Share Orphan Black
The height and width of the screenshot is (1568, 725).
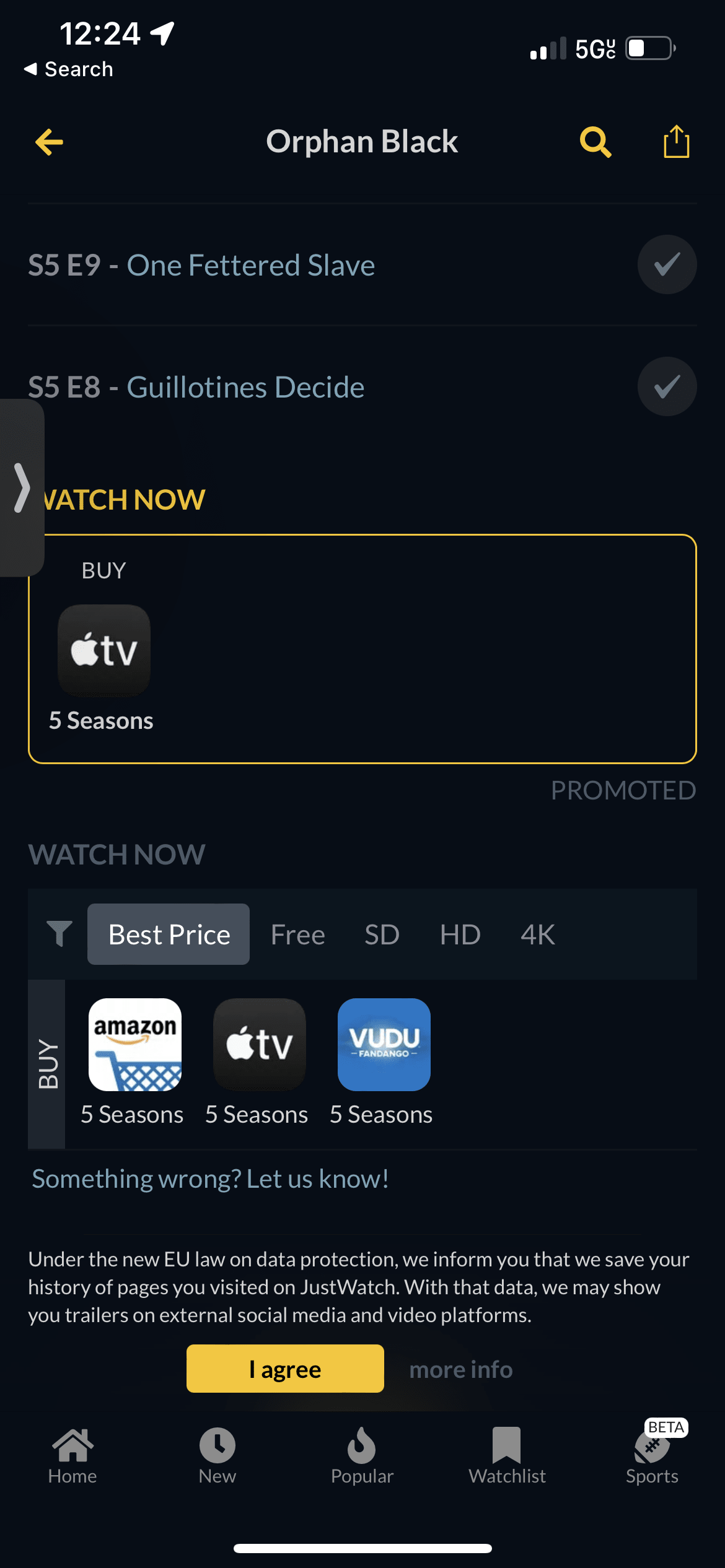pyautogui.click(x=676, y=142)
